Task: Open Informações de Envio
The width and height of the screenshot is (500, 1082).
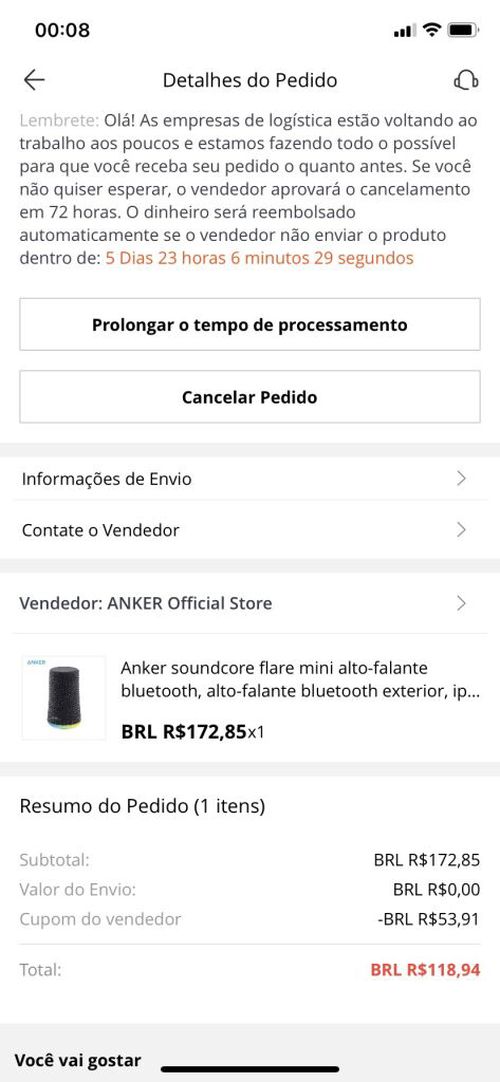Action: 250,479
